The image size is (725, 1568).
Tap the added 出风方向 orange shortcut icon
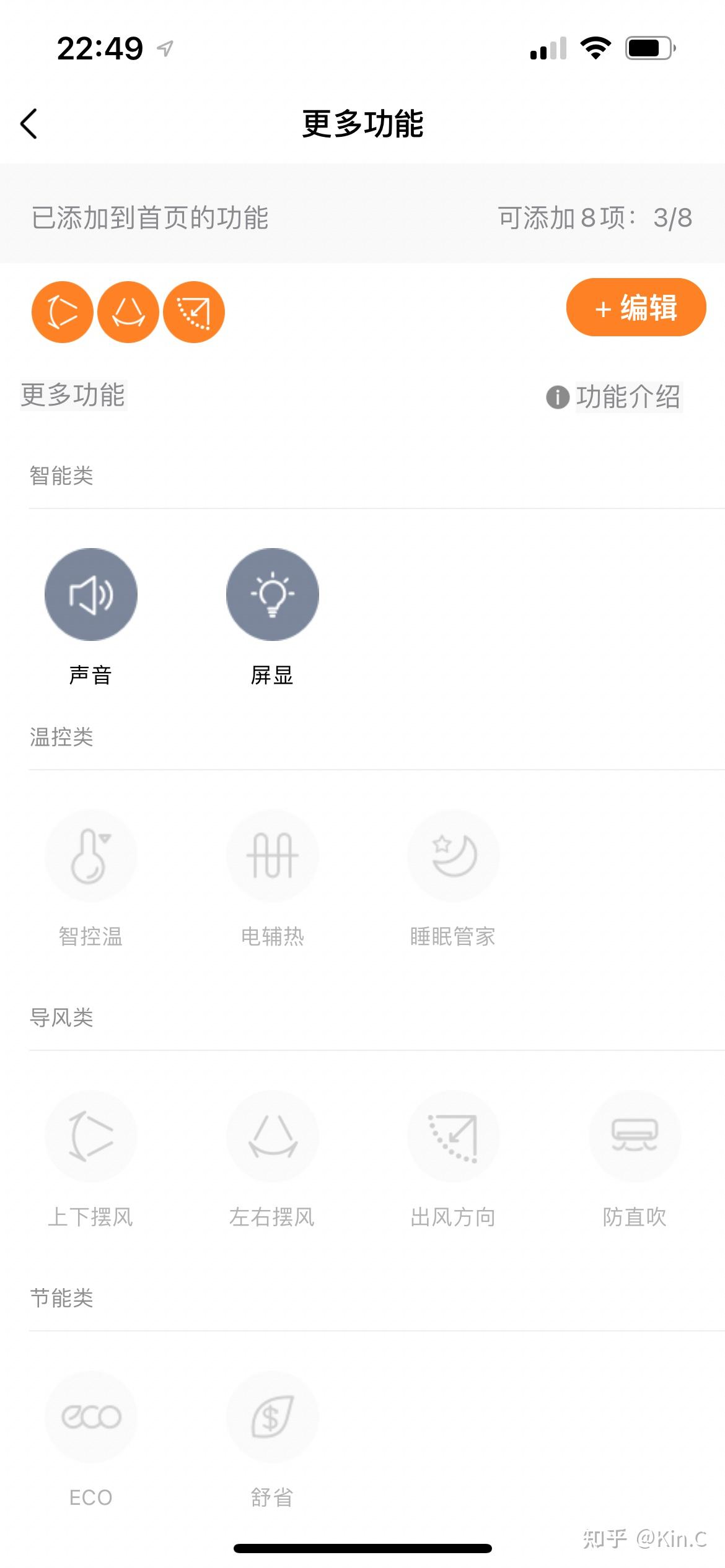pyautogui.click(x=194, y=311)
